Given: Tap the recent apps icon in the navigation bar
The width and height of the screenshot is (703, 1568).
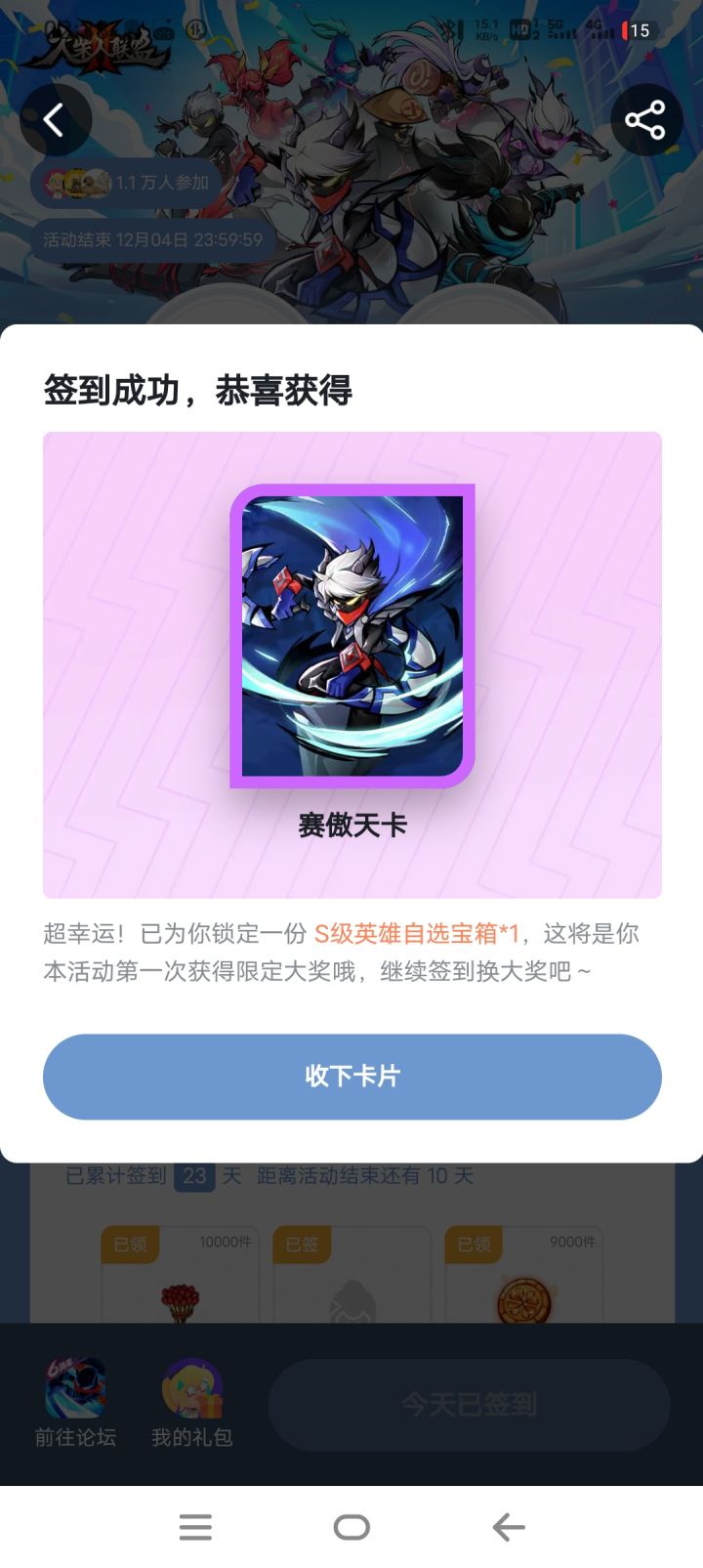Looking at the screenshot, I should [x=195, y=1525].
